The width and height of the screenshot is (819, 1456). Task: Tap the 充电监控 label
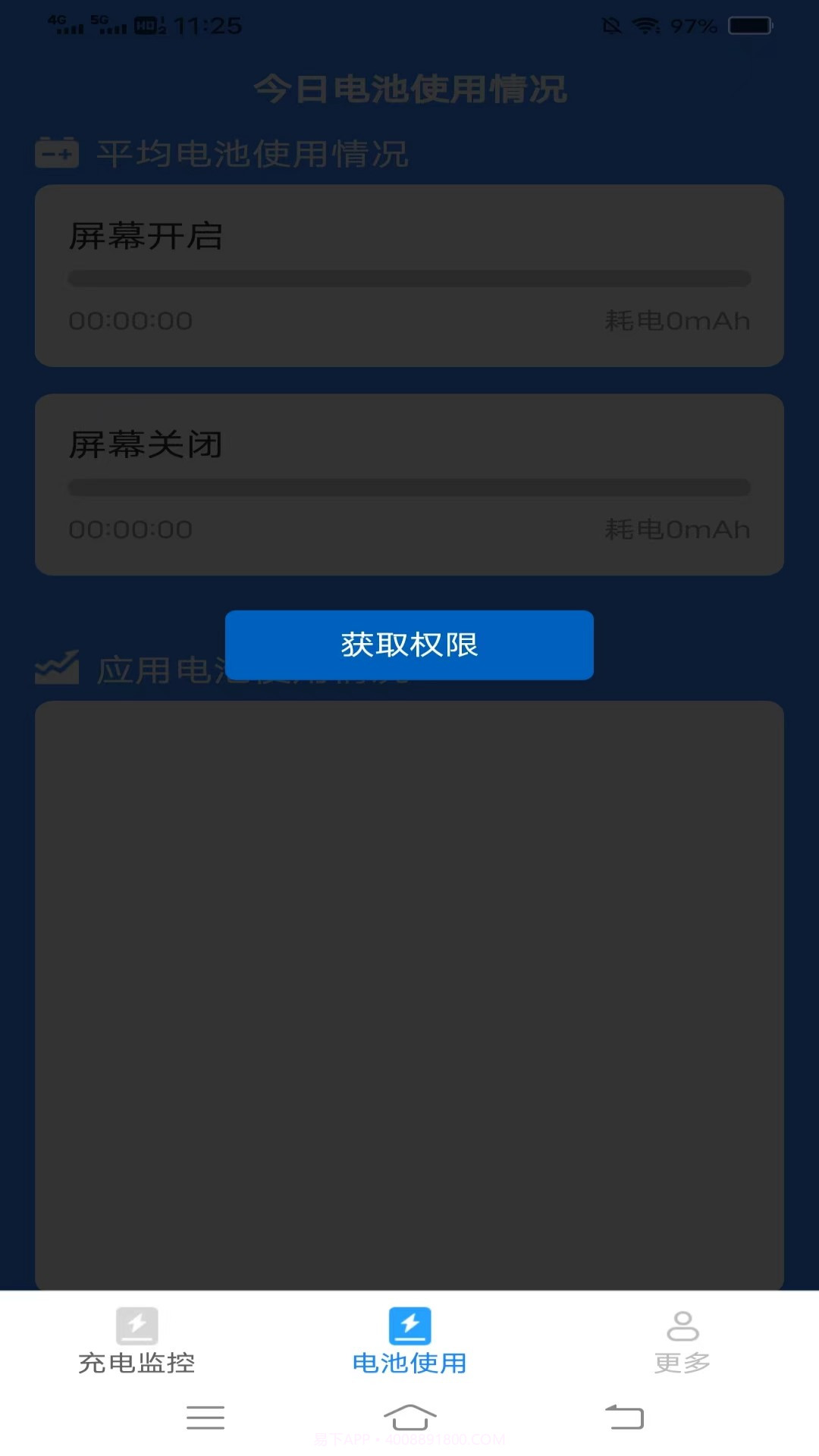137,1363
